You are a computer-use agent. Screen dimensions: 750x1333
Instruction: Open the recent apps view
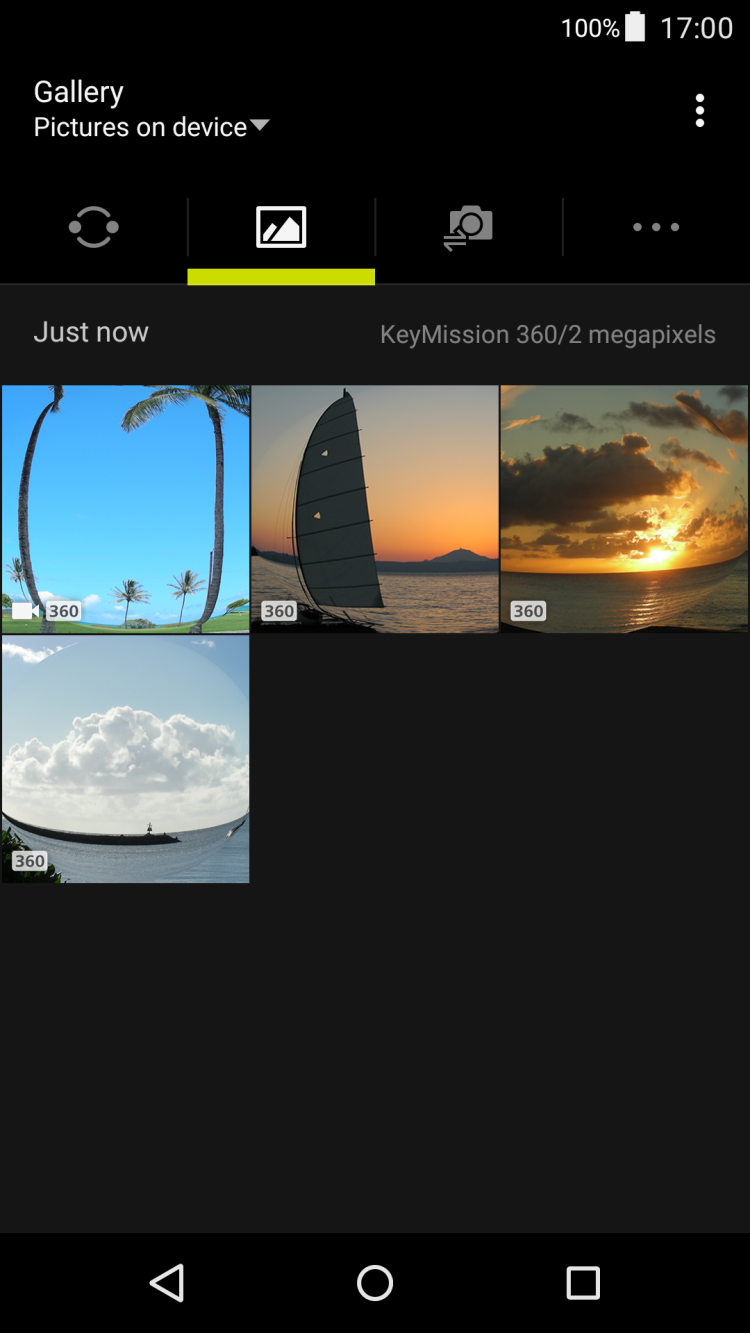pos(583,1283)
